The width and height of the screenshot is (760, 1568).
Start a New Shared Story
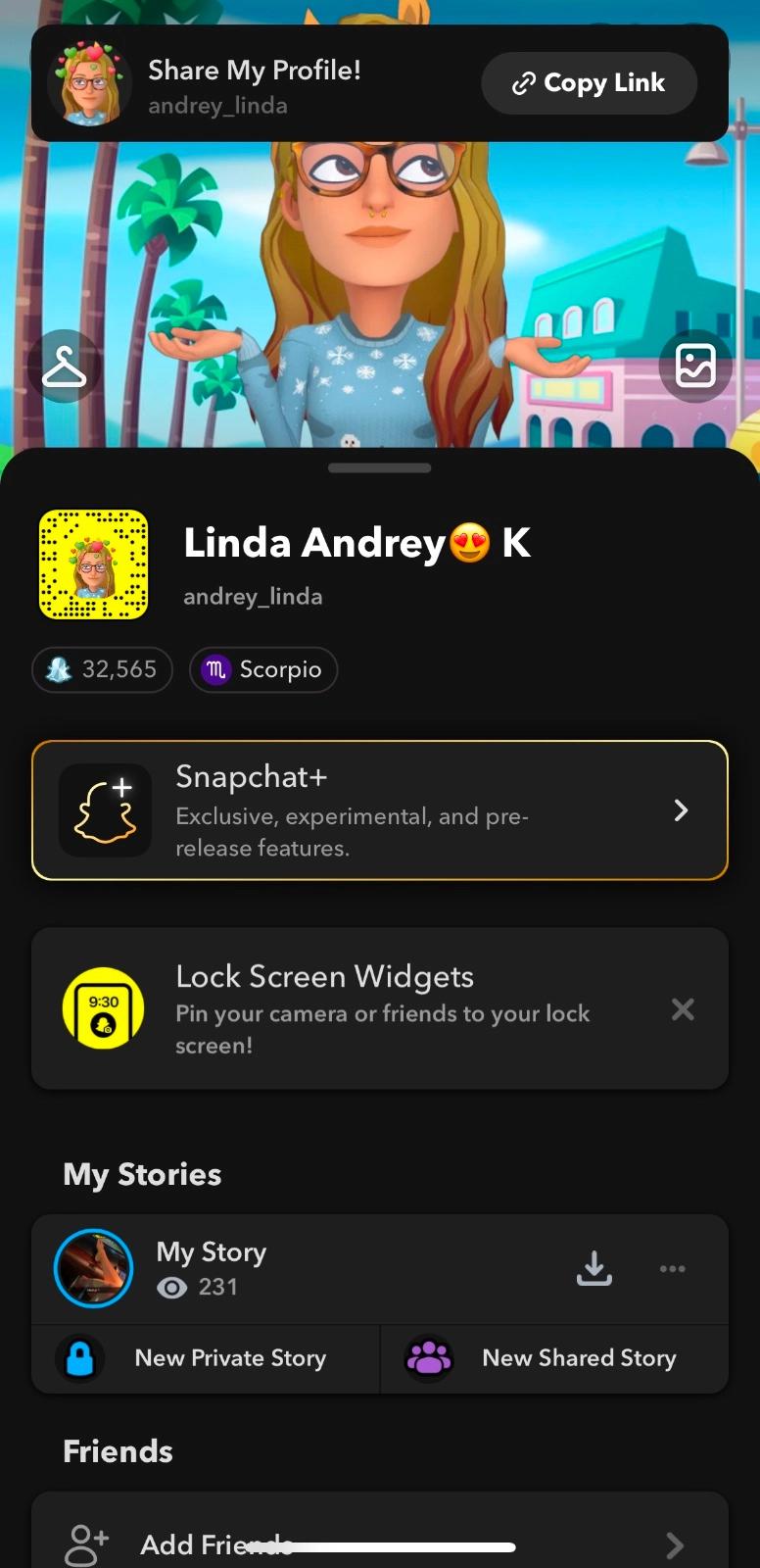[554, 1358]
